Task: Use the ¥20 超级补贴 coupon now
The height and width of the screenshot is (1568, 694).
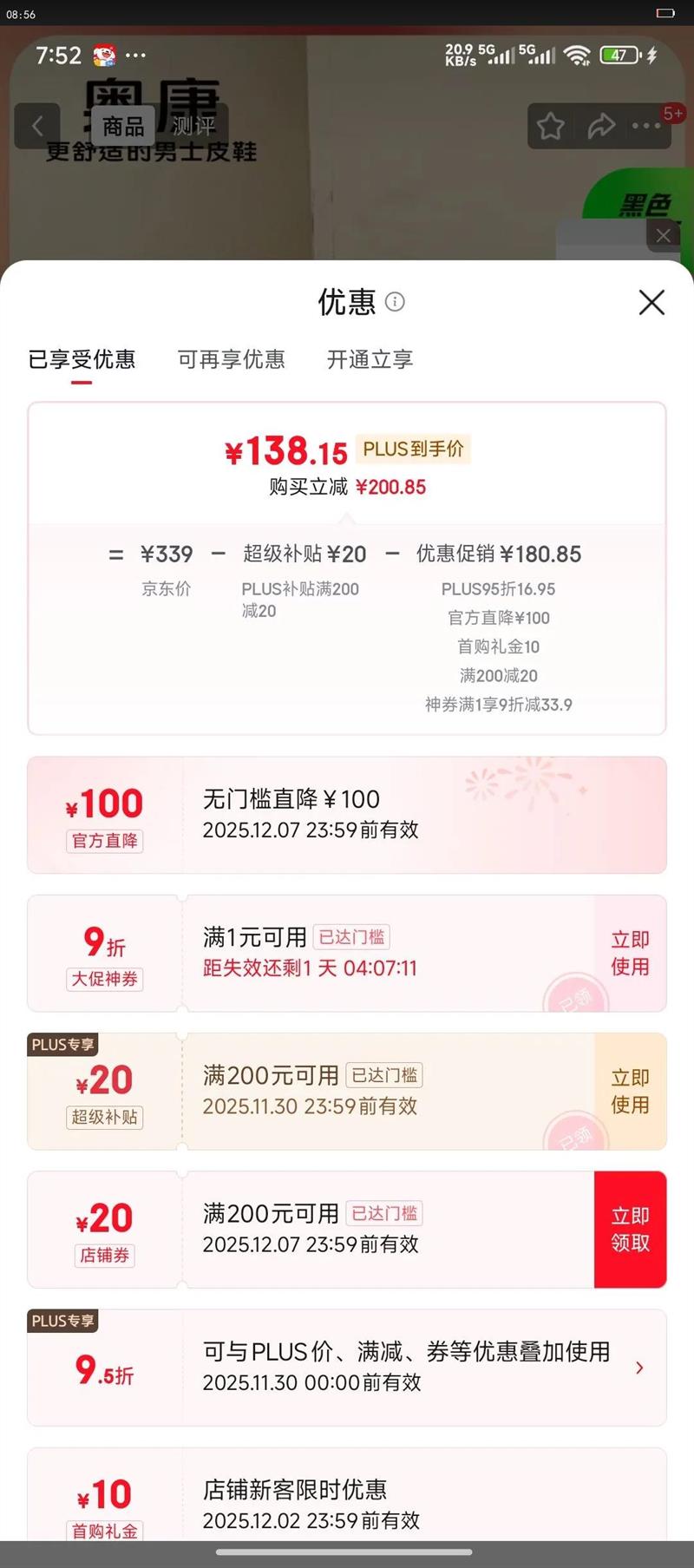Action: coord(631,1091)
